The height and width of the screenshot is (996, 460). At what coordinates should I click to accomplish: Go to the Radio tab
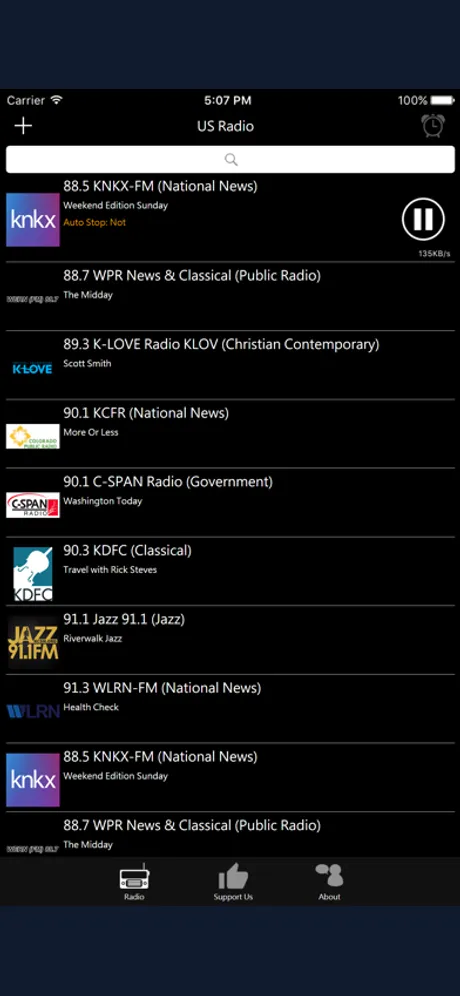click(134, 882)
